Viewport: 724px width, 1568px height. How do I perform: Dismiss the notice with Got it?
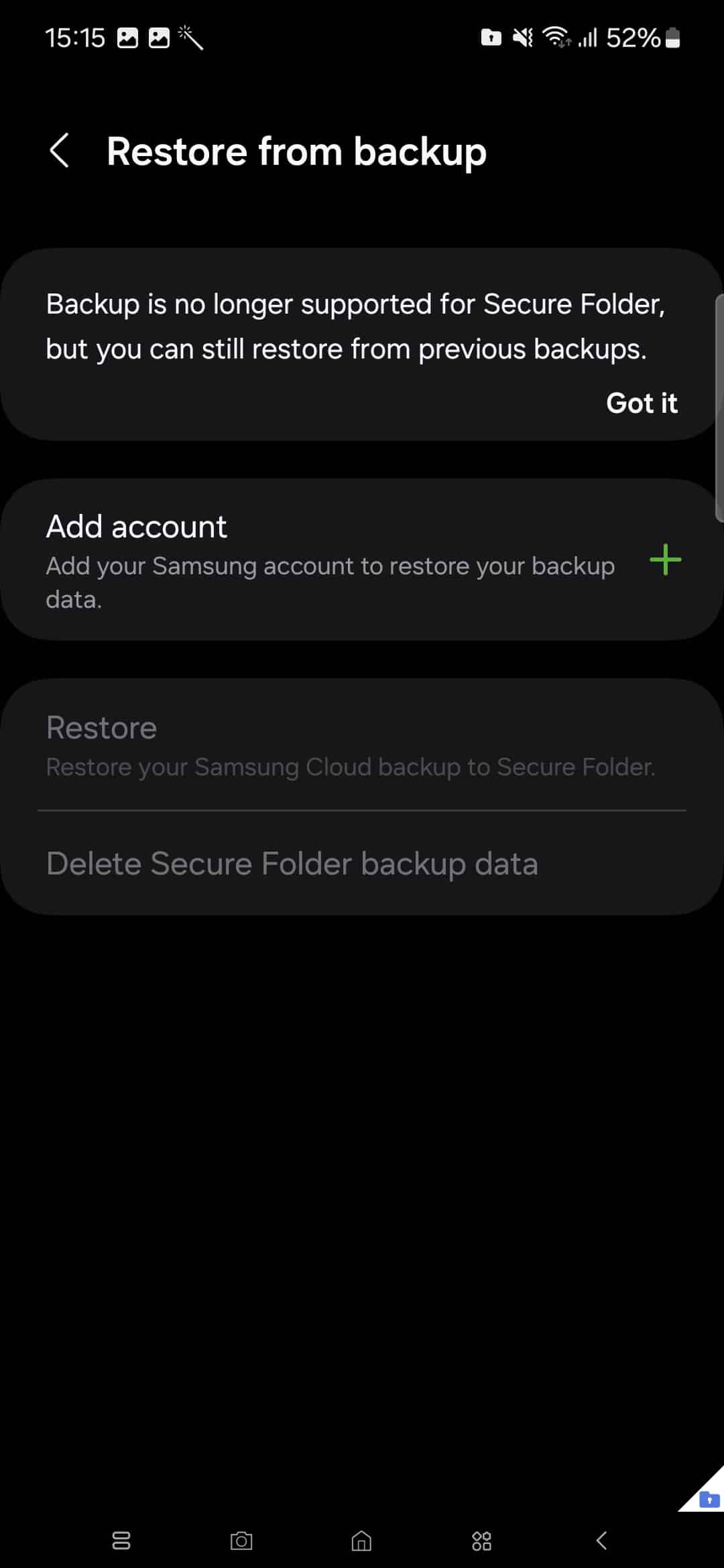coord(642,403)
